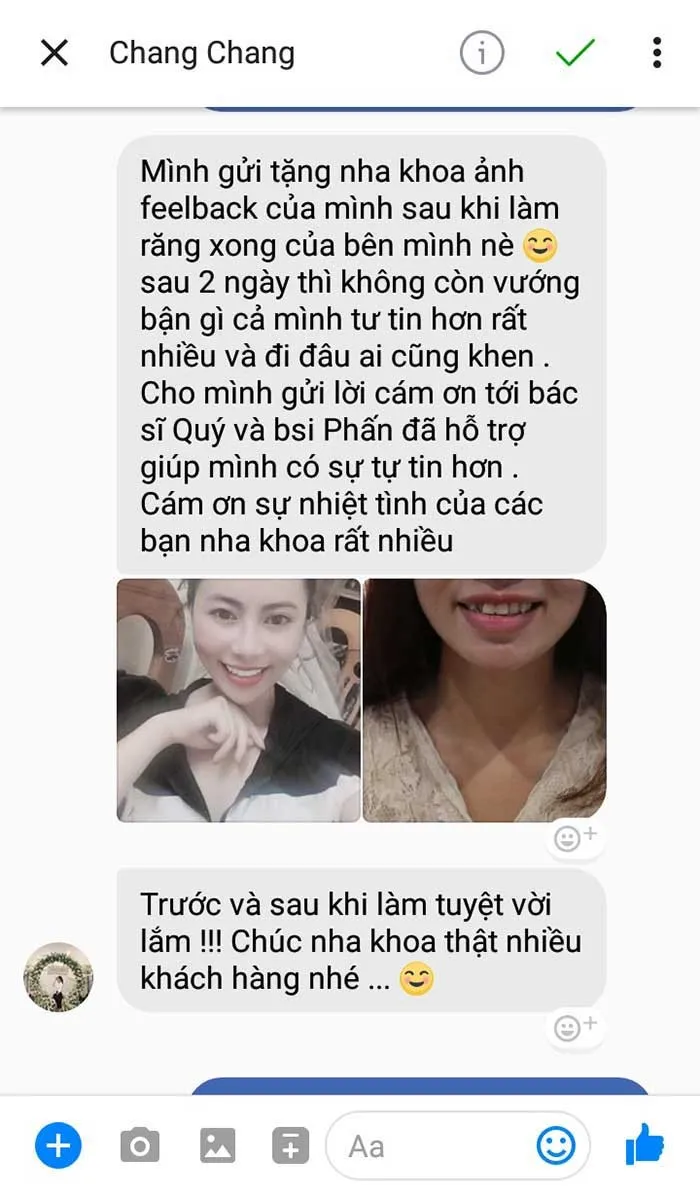
Task: Open the photo gallery picker
Action: [217, 1146]
